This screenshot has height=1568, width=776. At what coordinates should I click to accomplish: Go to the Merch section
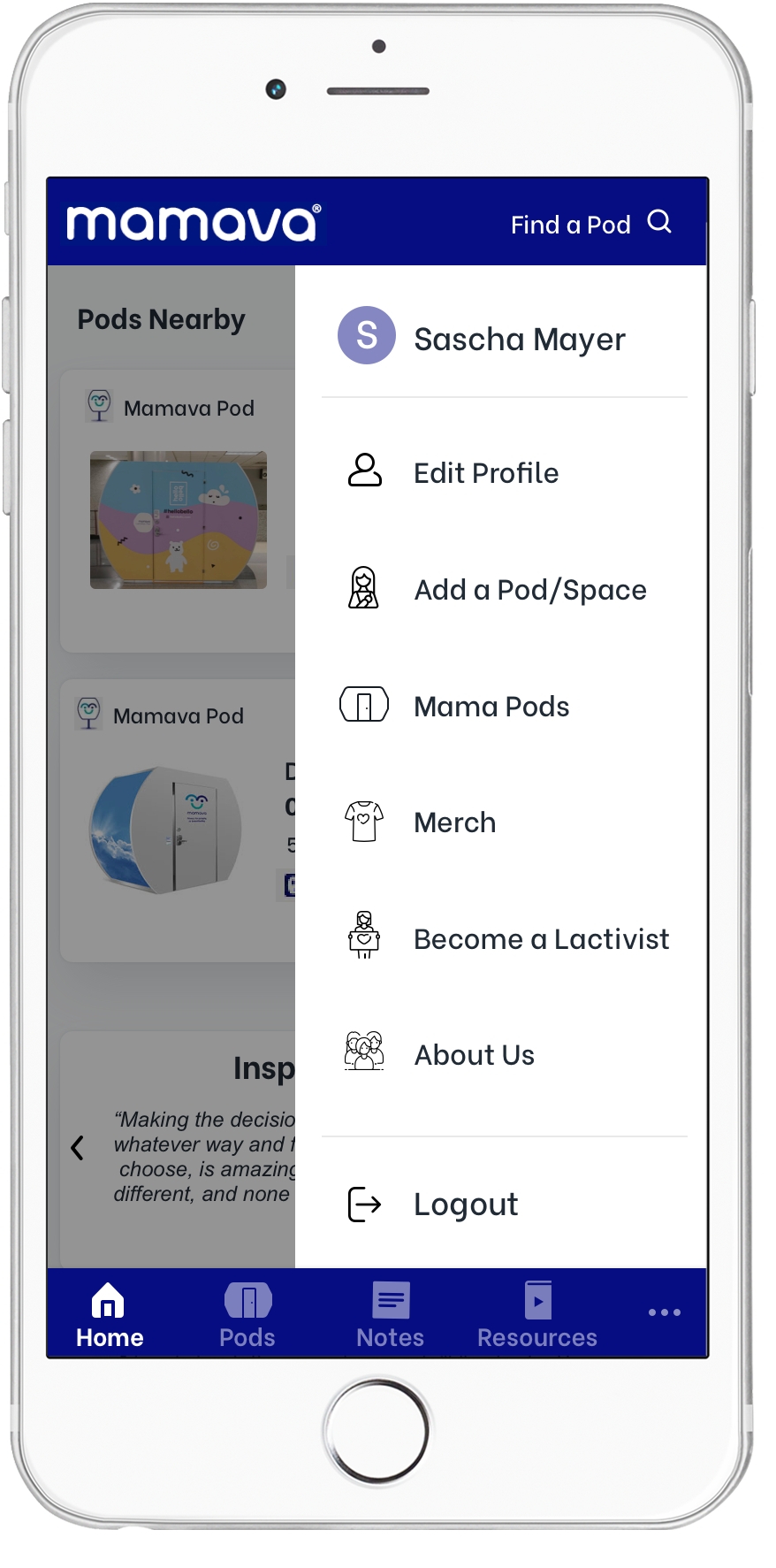(x=454, y=822)
